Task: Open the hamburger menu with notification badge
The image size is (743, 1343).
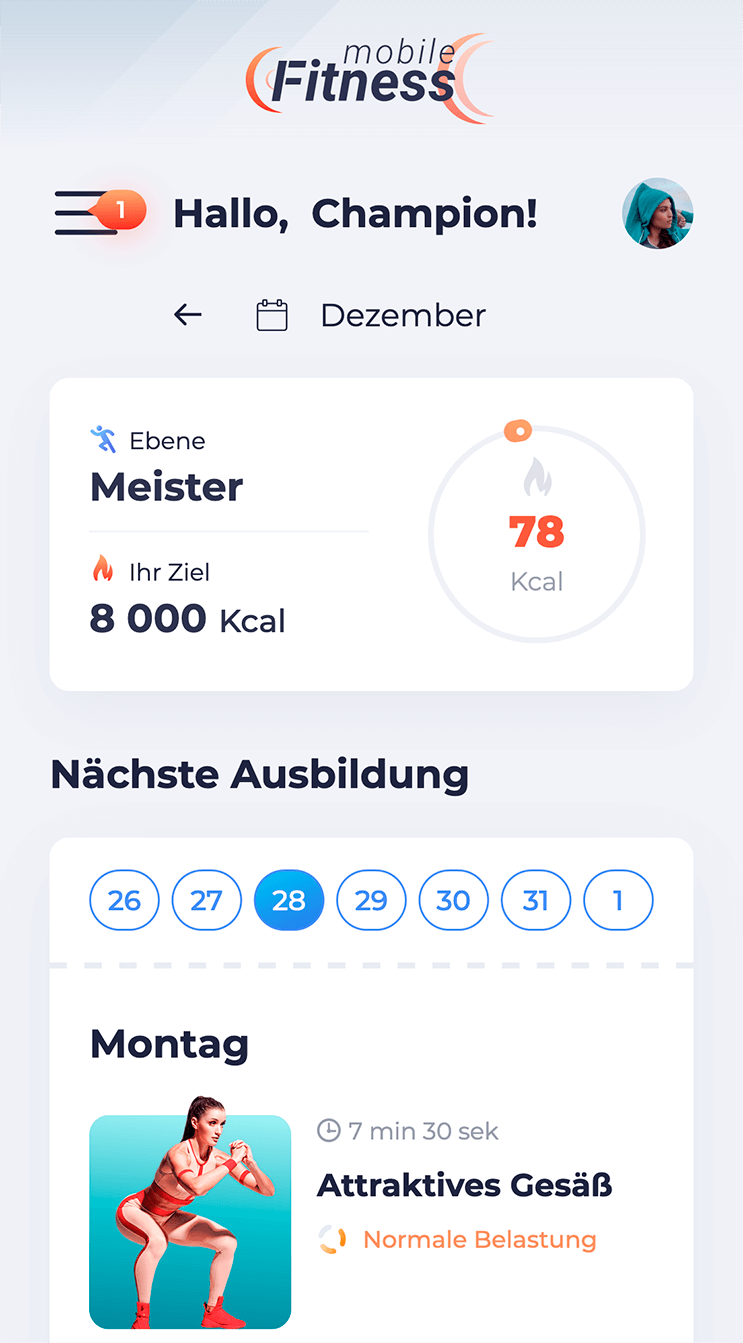Action: (88, 213)
